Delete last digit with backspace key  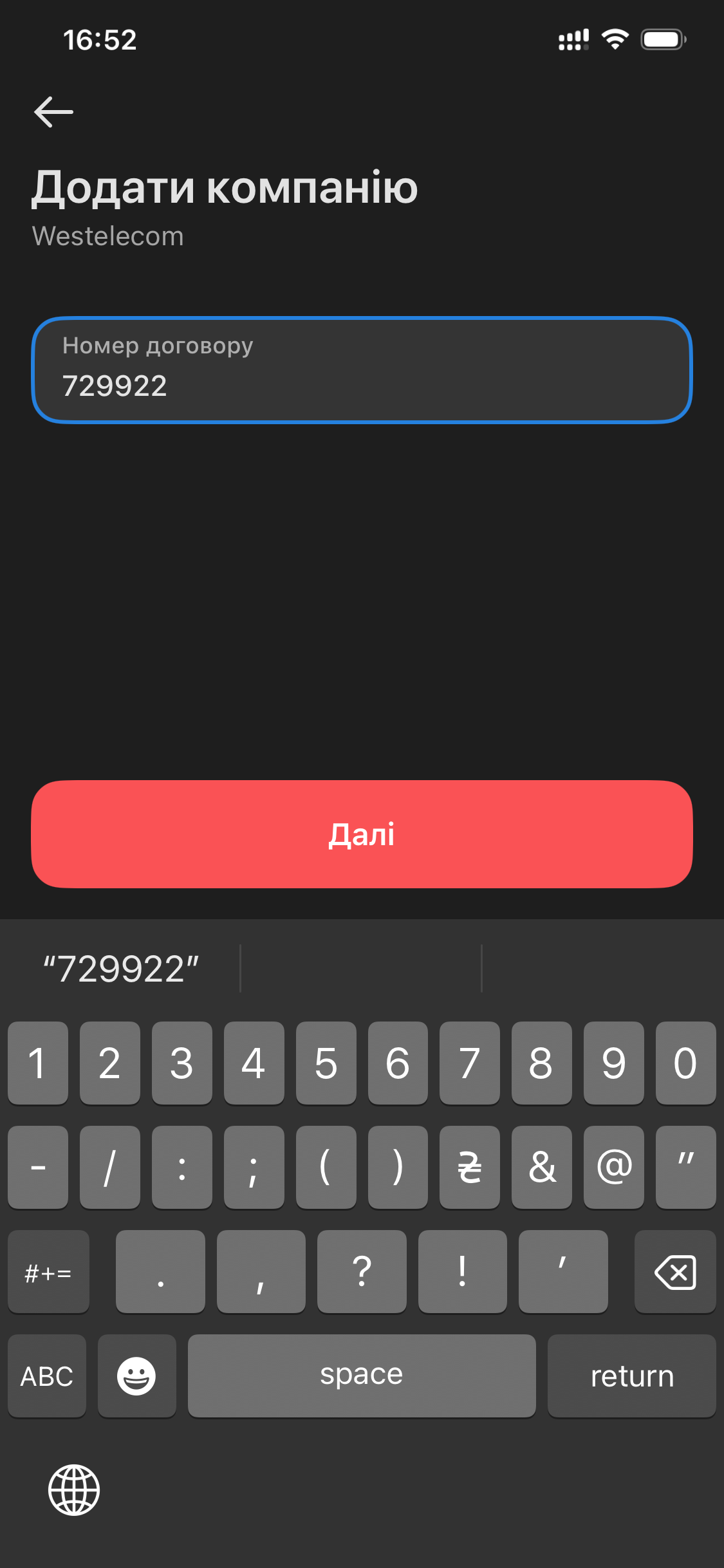(x=674, y=1272)
